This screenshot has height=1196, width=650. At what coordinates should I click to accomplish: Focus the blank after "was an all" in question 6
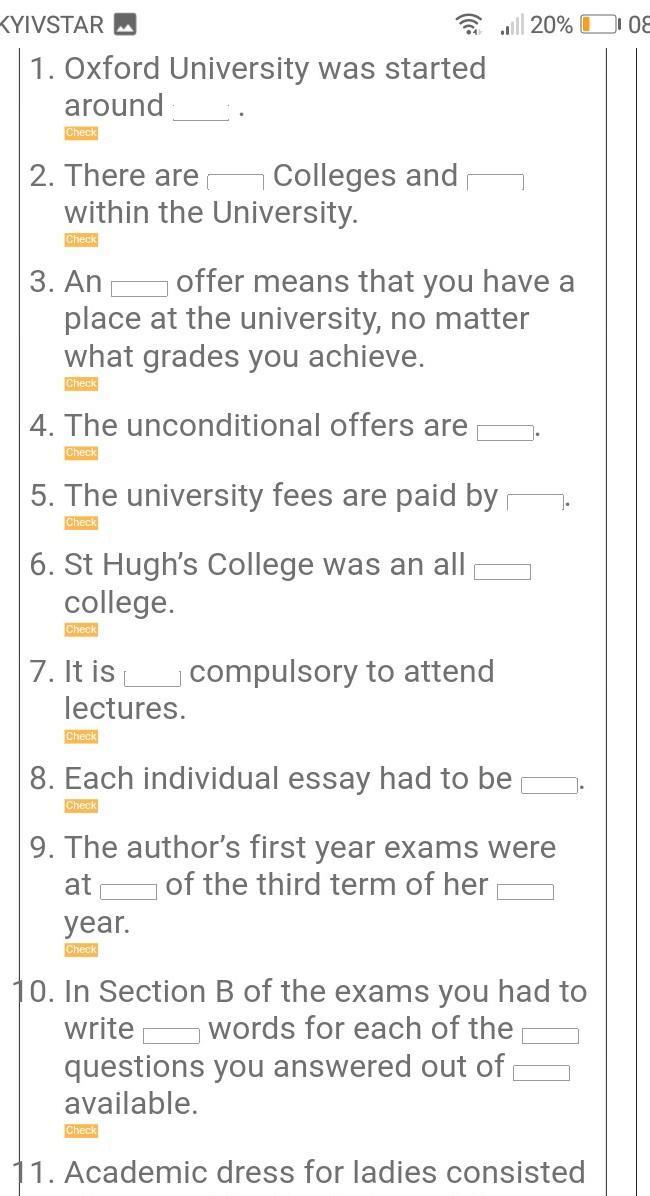point(502,571)
